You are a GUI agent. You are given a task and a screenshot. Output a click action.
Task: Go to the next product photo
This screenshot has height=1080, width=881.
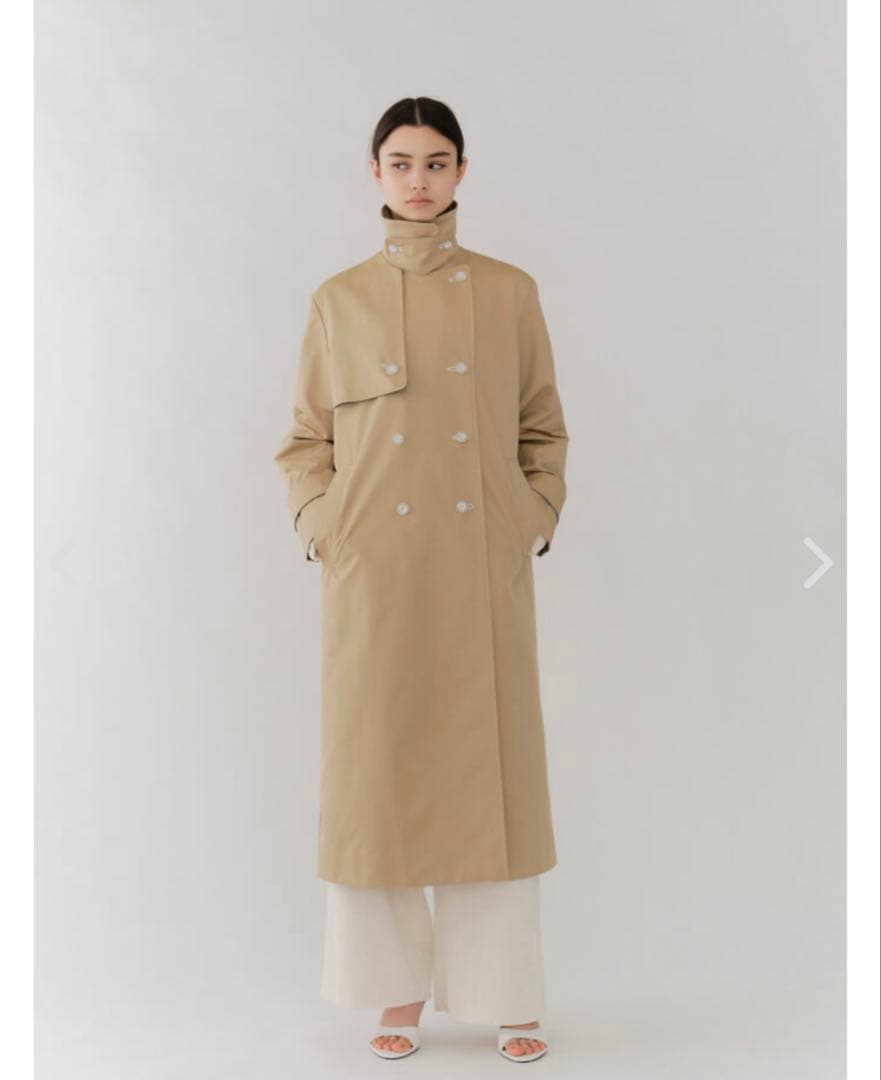point(817,563)
